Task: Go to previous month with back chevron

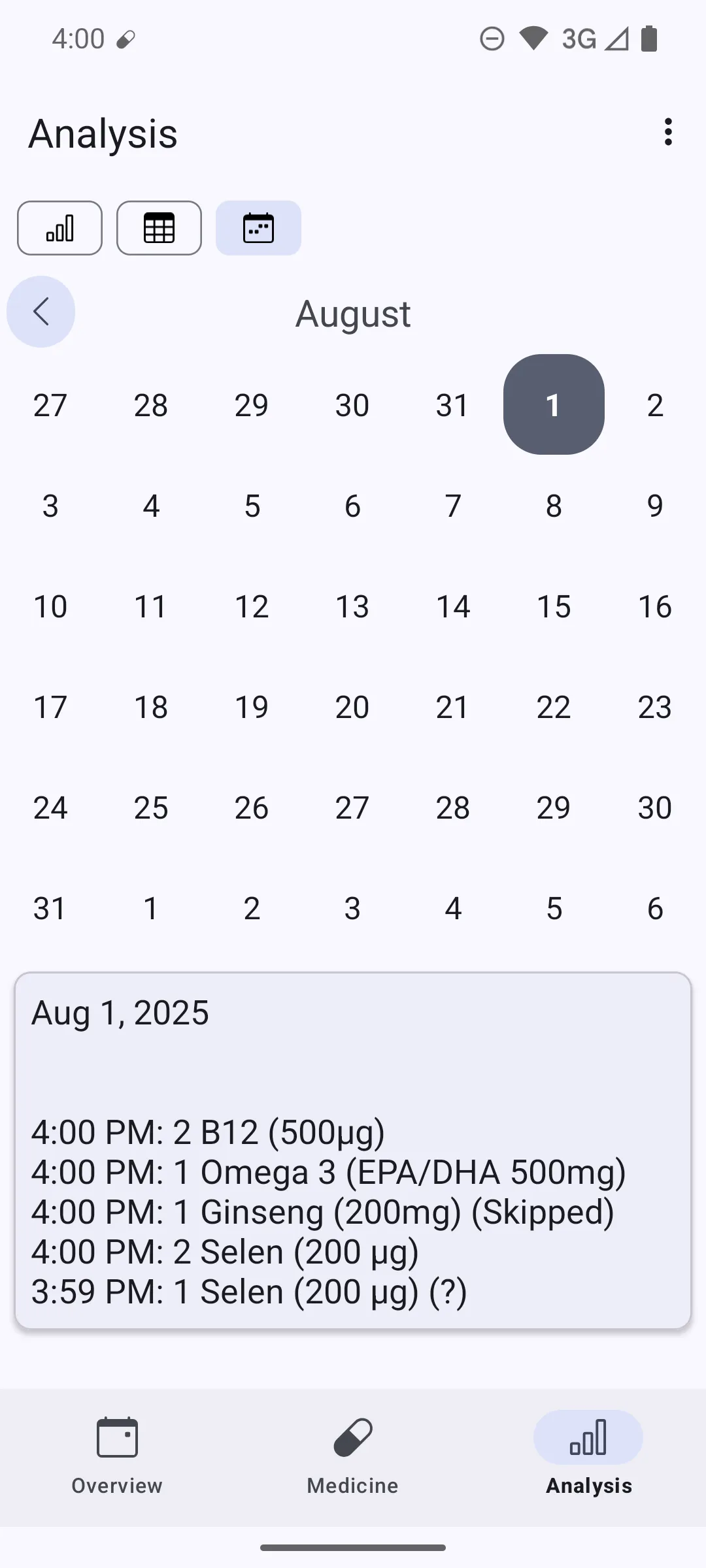Action: click(x=41, y=312)
